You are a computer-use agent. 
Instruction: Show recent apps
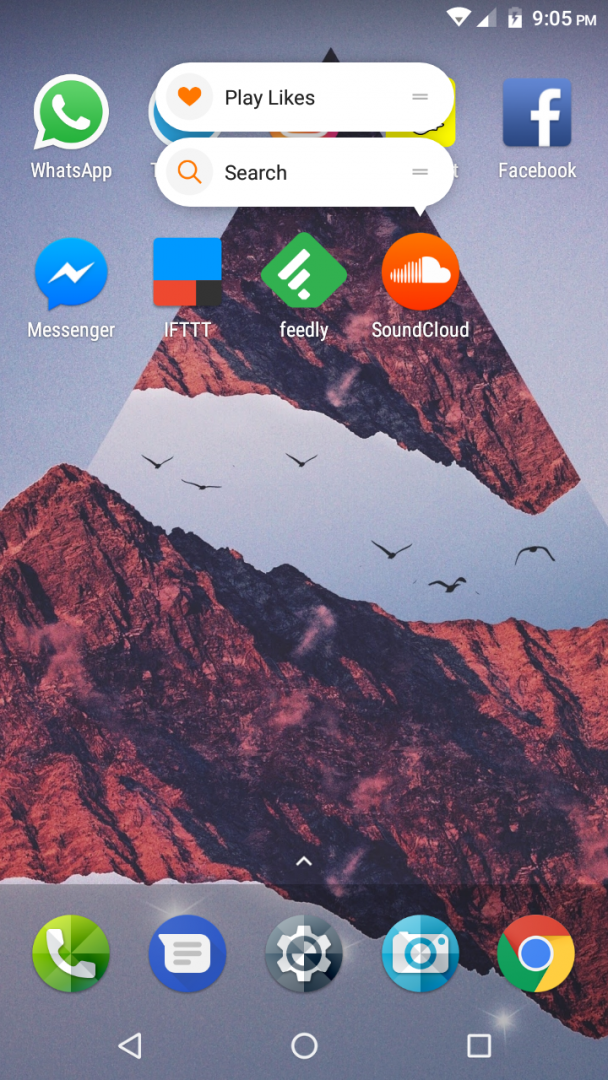pyautogui.click(x=479, y=1046)
